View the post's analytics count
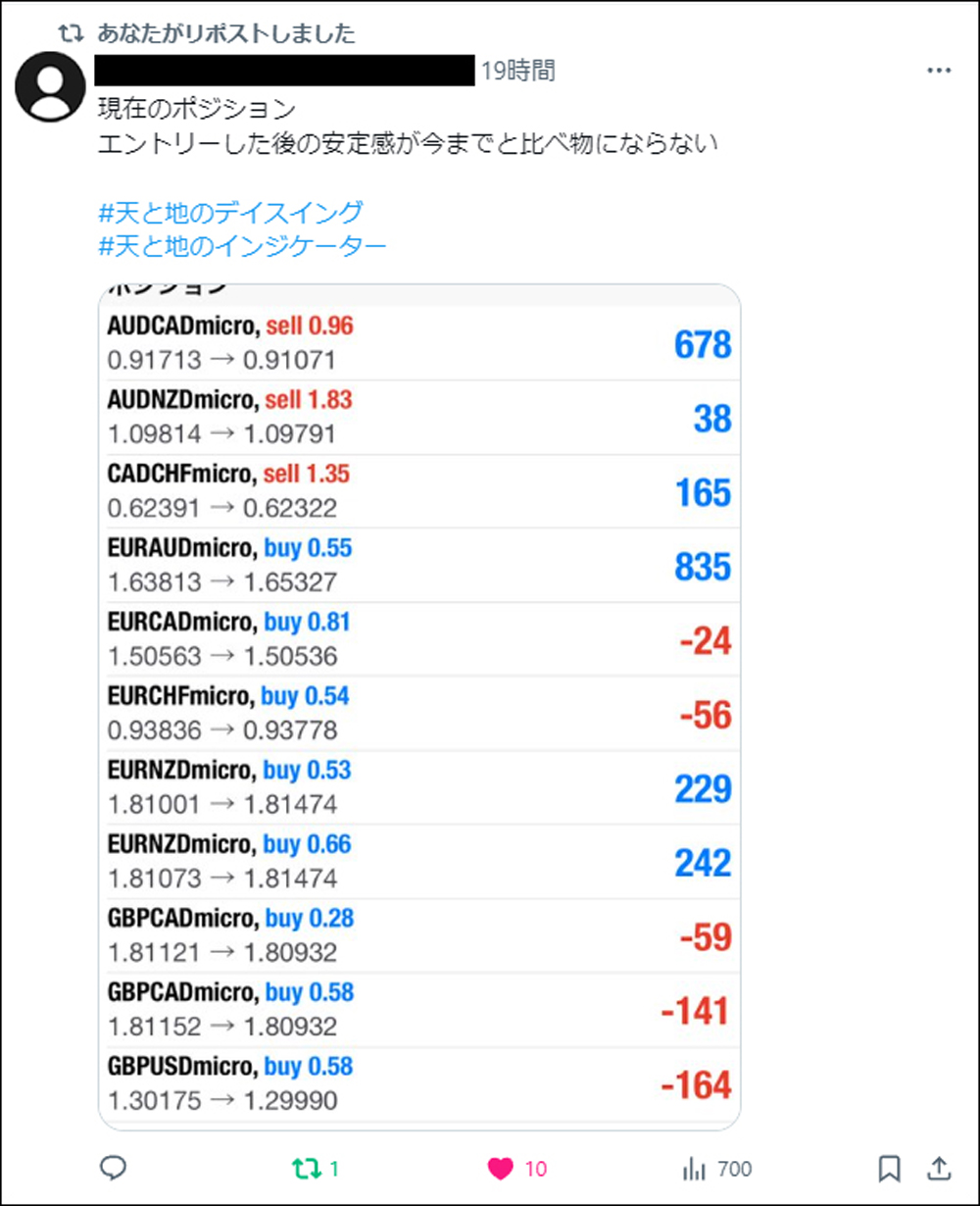This screenshot has width=980, height=1206. (717, 1168)
